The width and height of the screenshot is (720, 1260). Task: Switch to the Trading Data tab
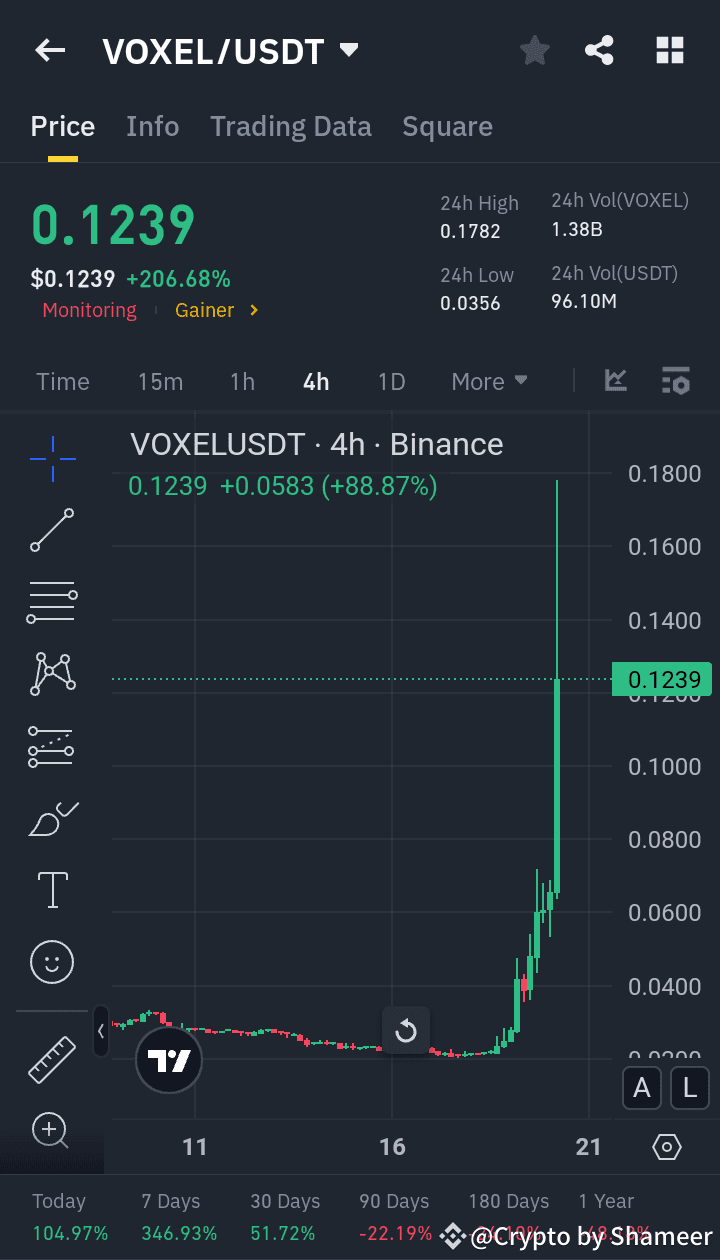pyautogui.click(x=291, y=126)
